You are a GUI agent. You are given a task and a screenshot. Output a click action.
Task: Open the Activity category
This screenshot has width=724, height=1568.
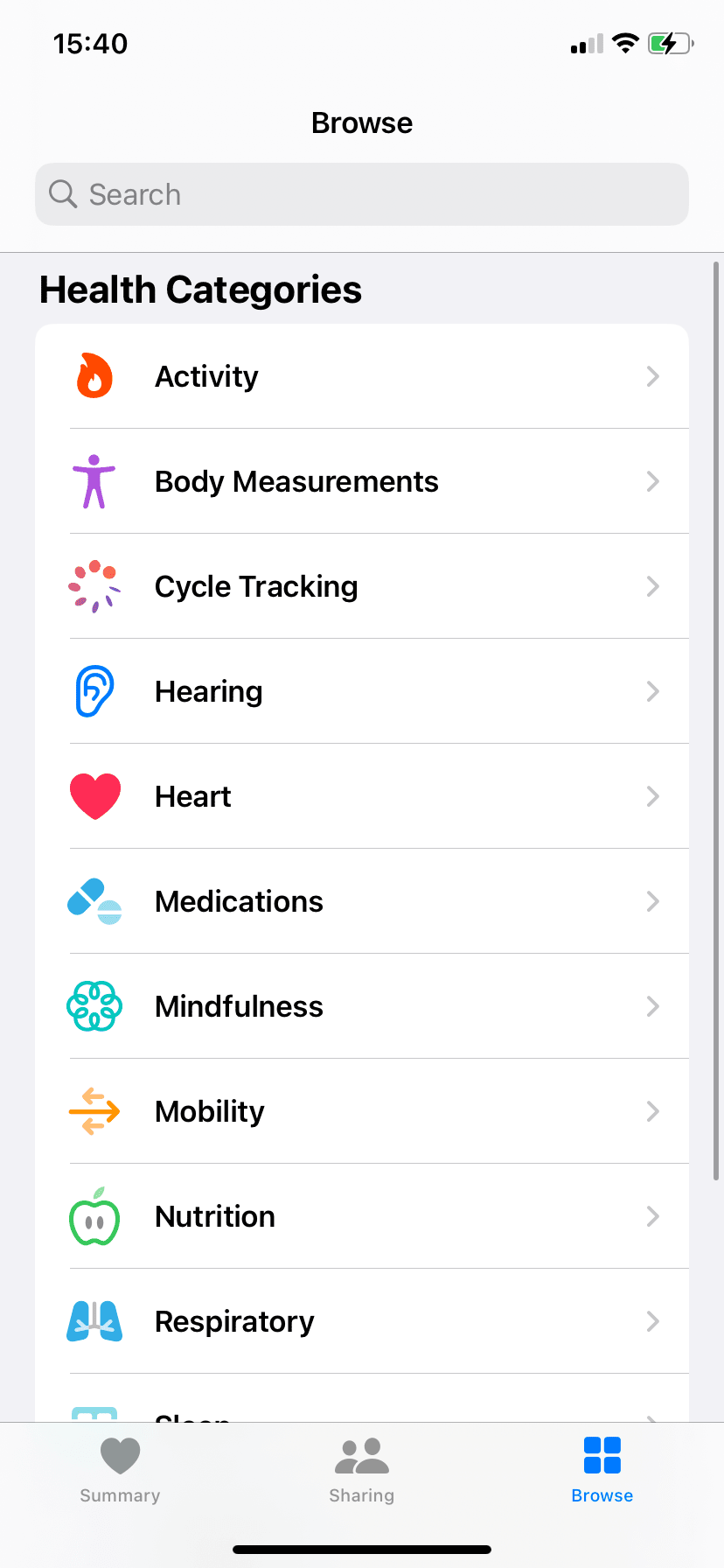[362, 376]
